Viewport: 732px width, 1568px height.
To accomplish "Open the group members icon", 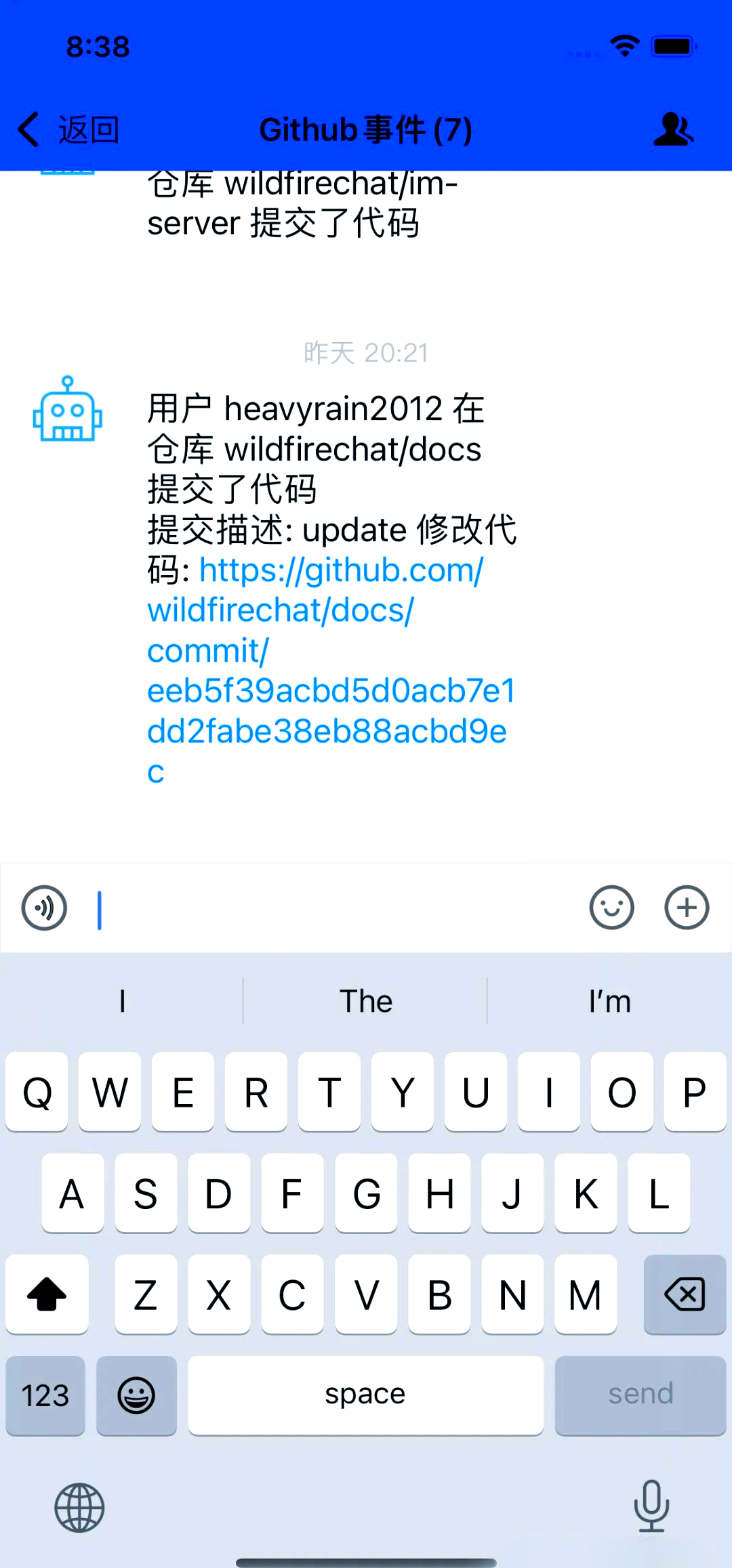I will point(674,129).
